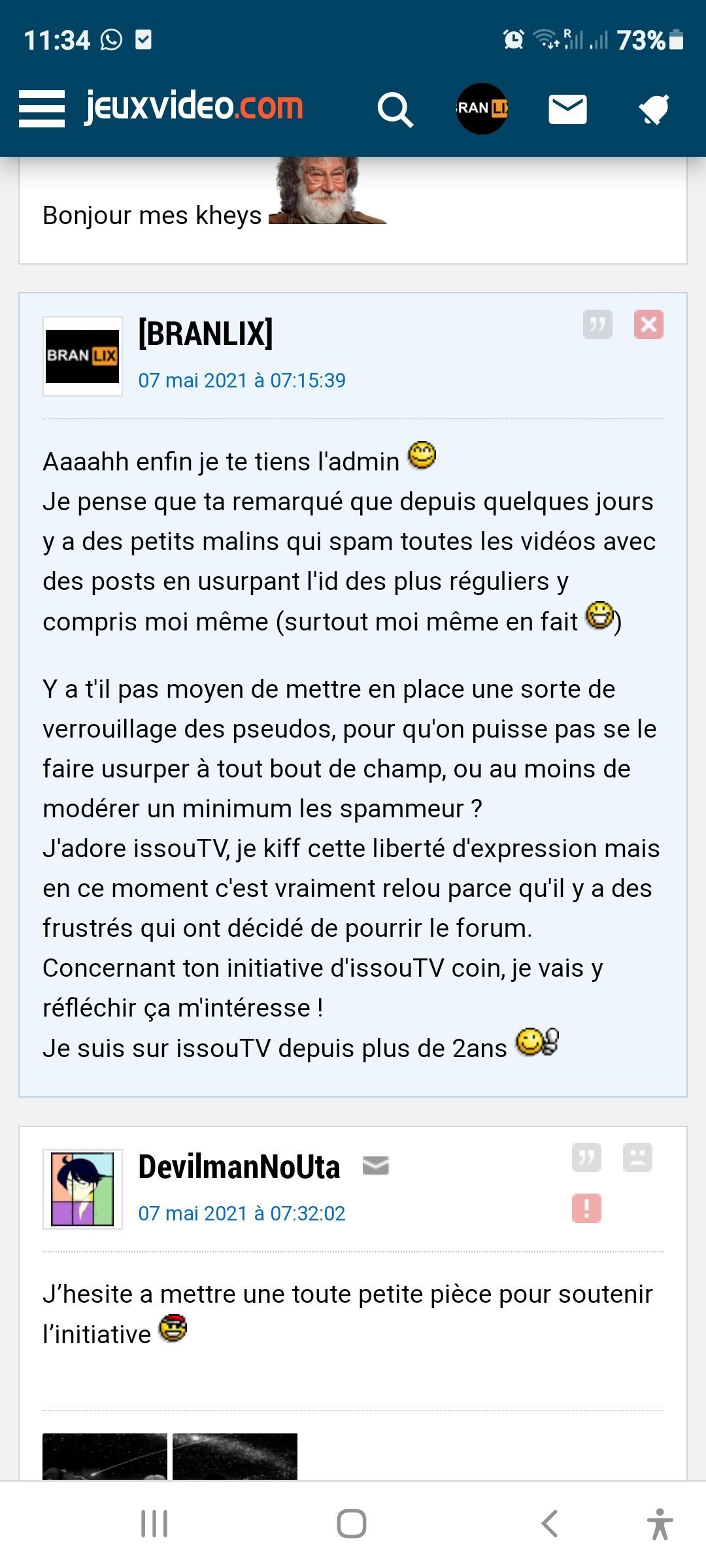Send a private message to DevilmanNoUta
Image resolution: width=706 pixels, height=1568 pixels.
coord(376,1166)
